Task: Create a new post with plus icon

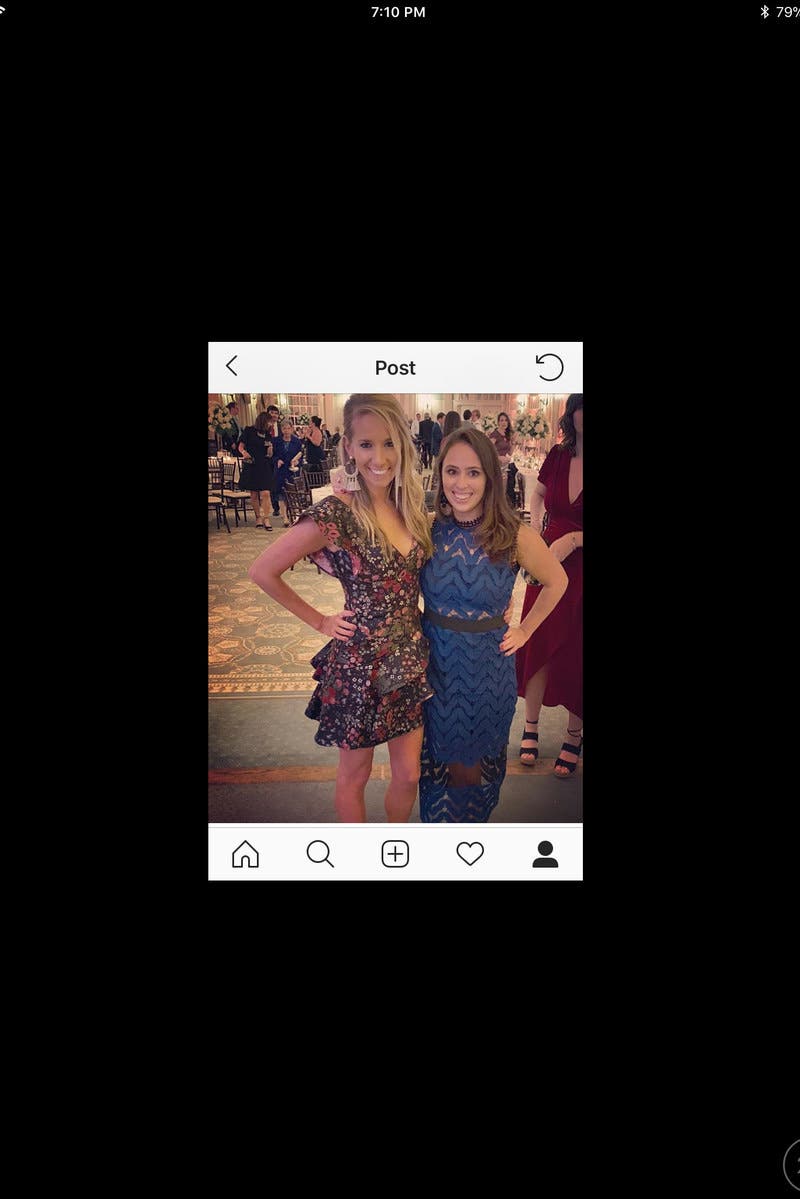Action: (395, 854)
